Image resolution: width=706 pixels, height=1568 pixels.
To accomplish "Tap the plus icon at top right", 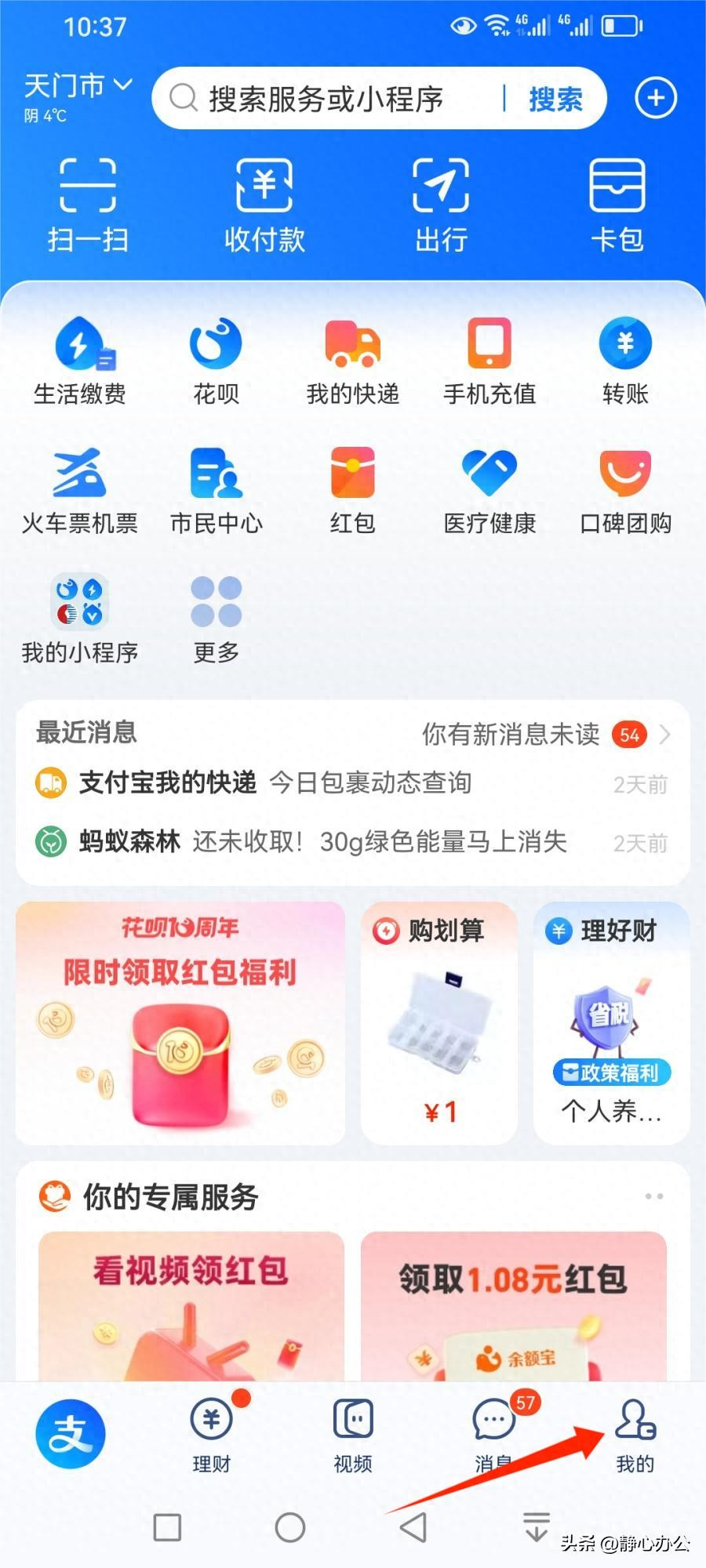I will (x=655, y=98).
